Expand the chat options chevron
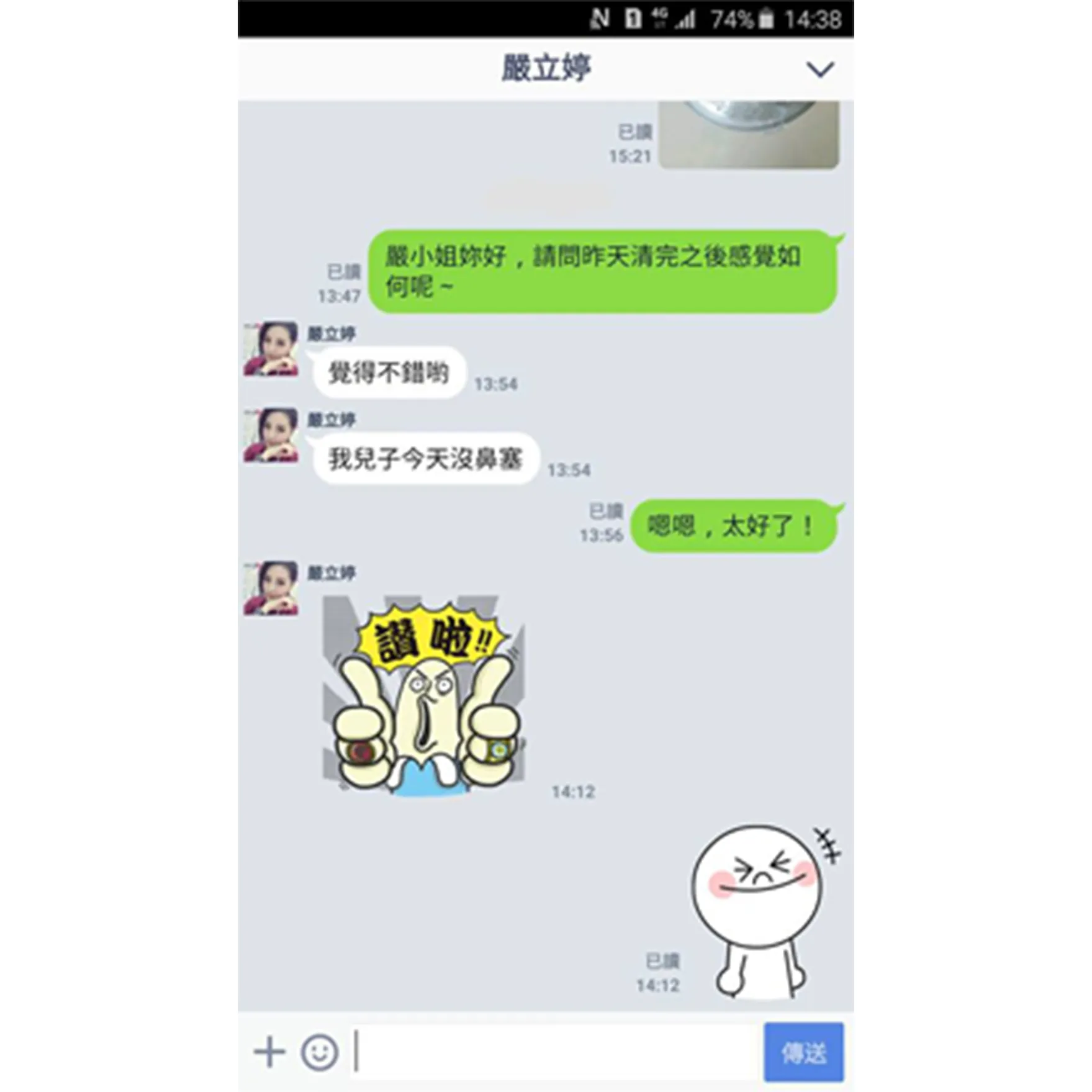 pyautogui.click(x=819, y=69)
